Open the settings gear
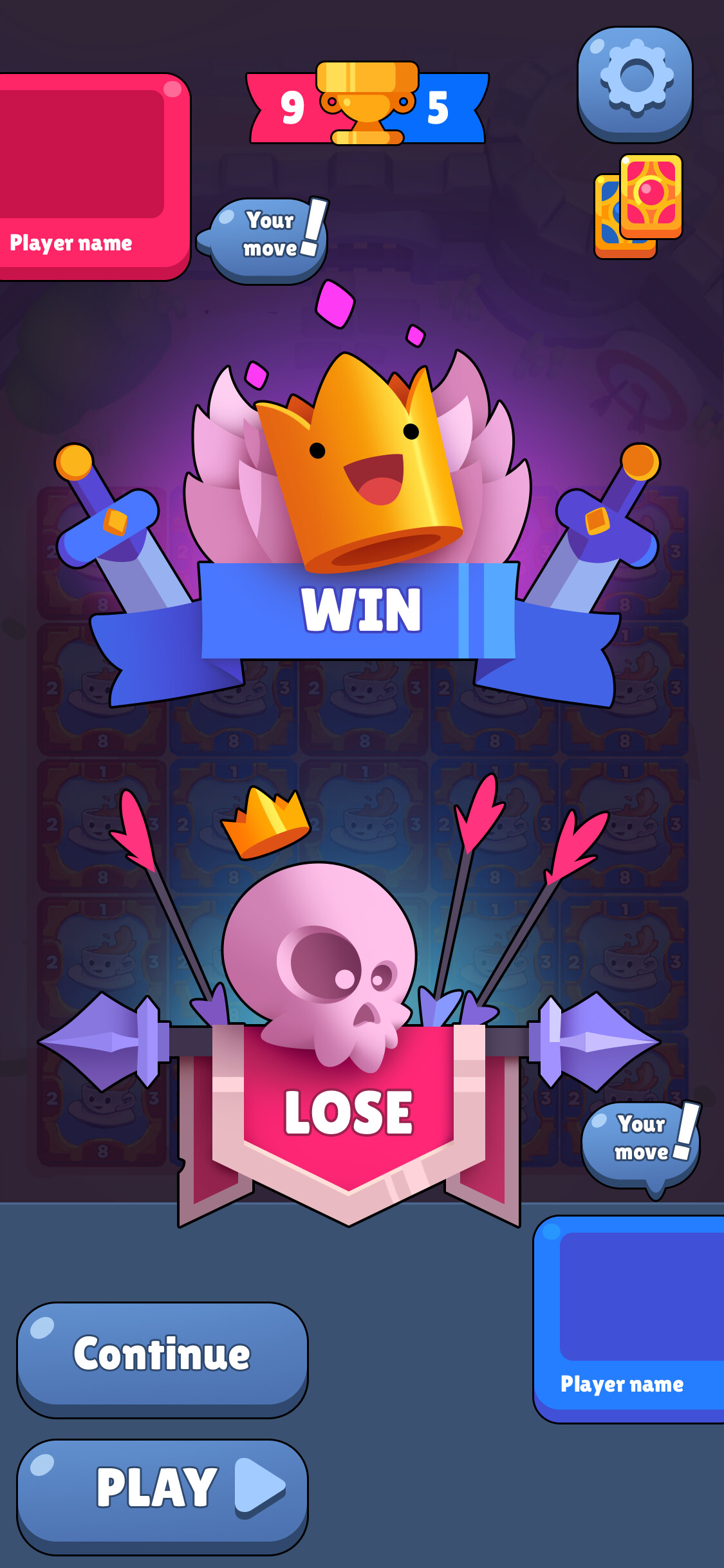Screen dimensions: 724x1568 (635, 84)
